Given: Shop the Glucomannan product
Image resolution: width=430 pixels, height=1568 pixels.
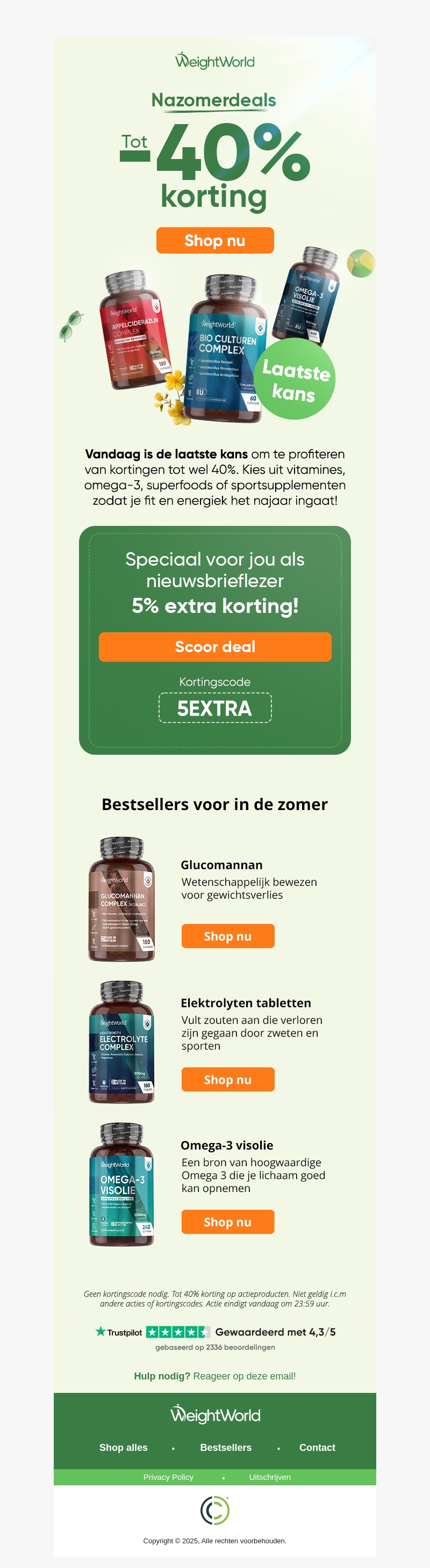Looking at the screenshot, I should [228, 936].
